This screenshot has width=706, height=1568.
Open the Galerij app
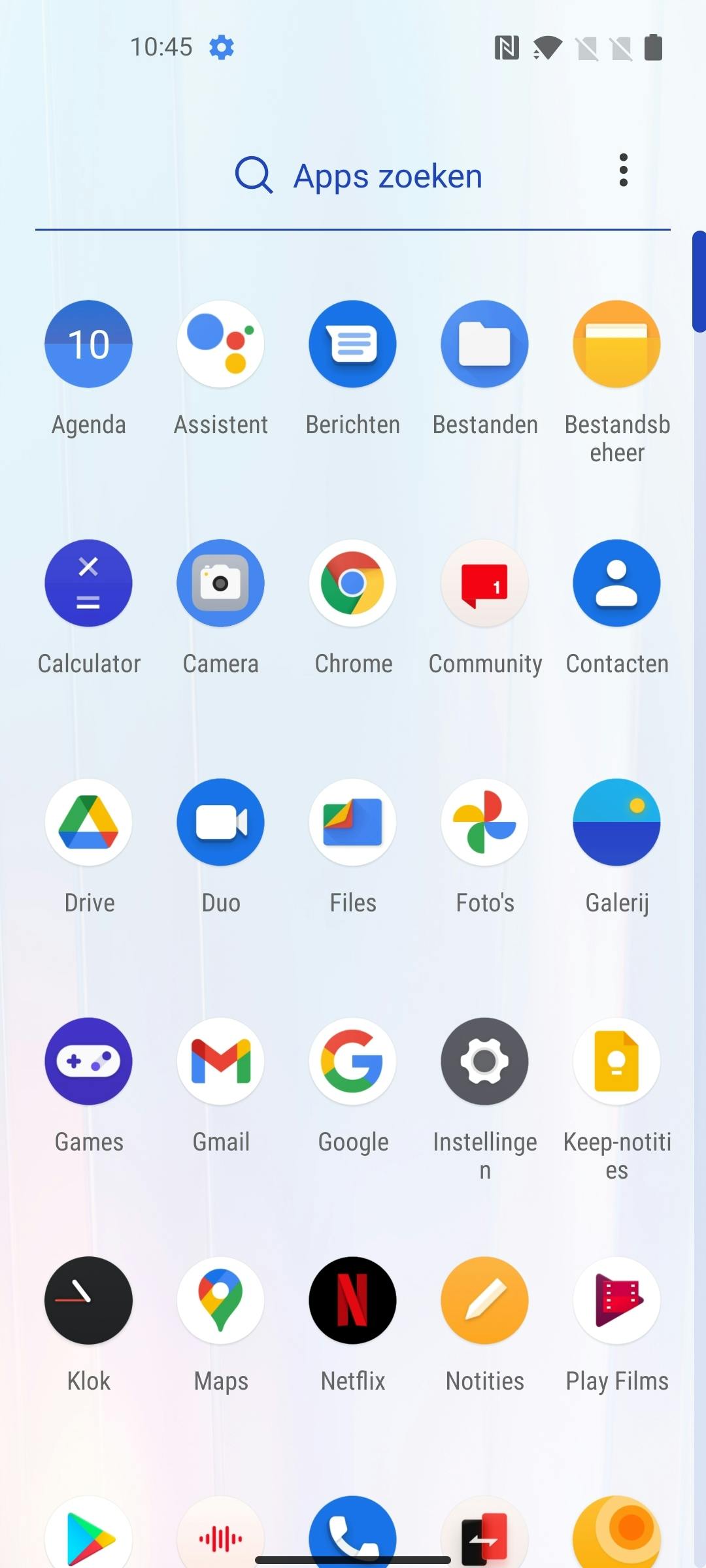point(616,823)
